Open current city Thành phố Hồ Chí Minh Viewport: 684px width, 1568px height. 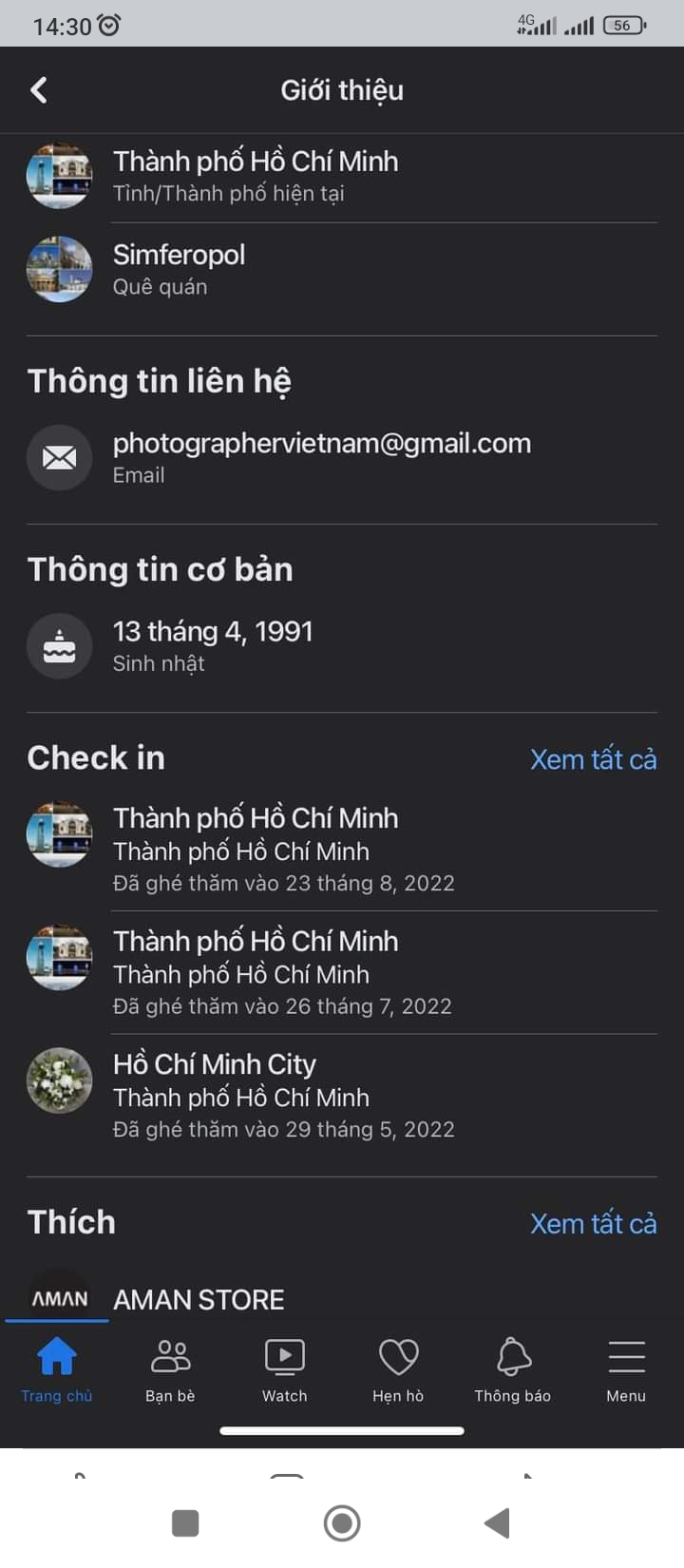coord(256,175)
